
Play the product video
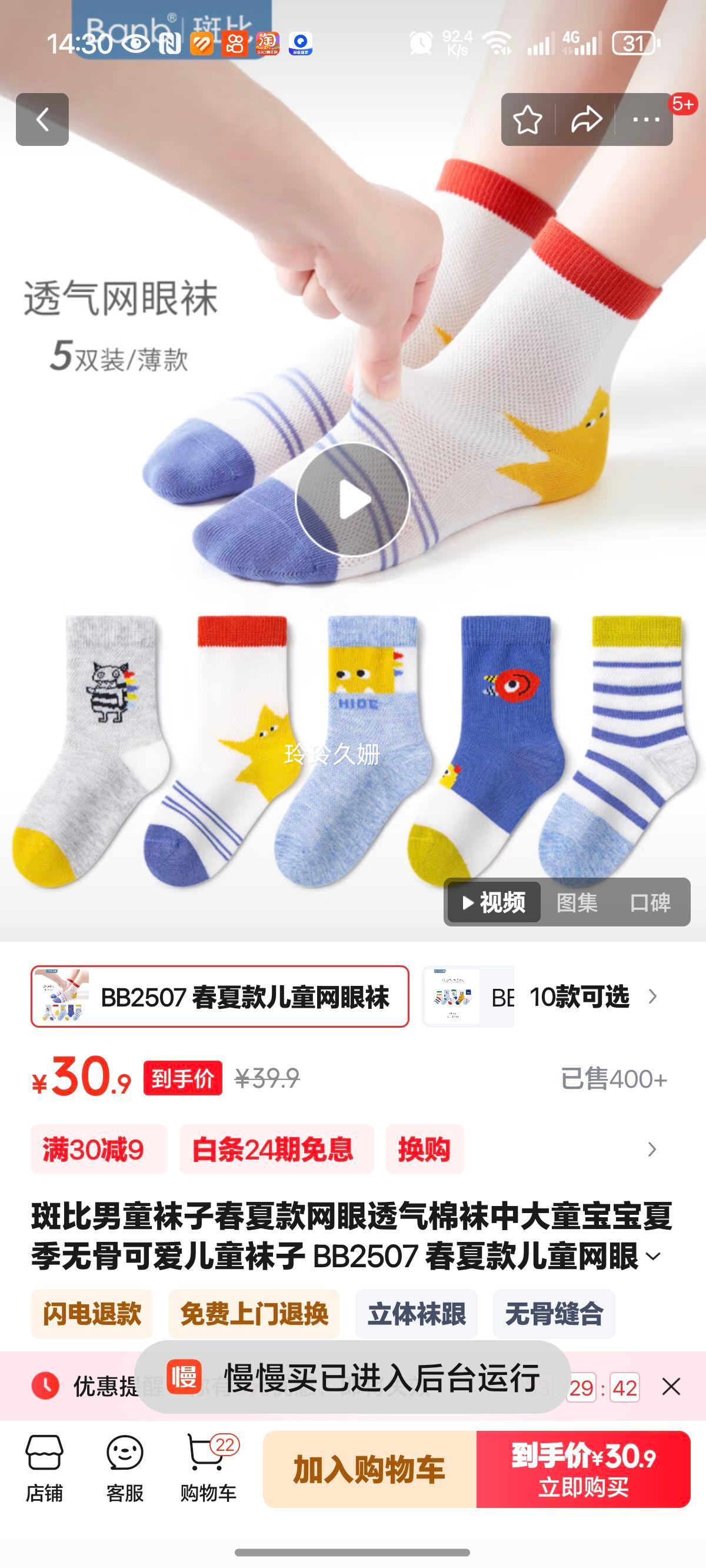pyautogui.click(x=352, y=500)
